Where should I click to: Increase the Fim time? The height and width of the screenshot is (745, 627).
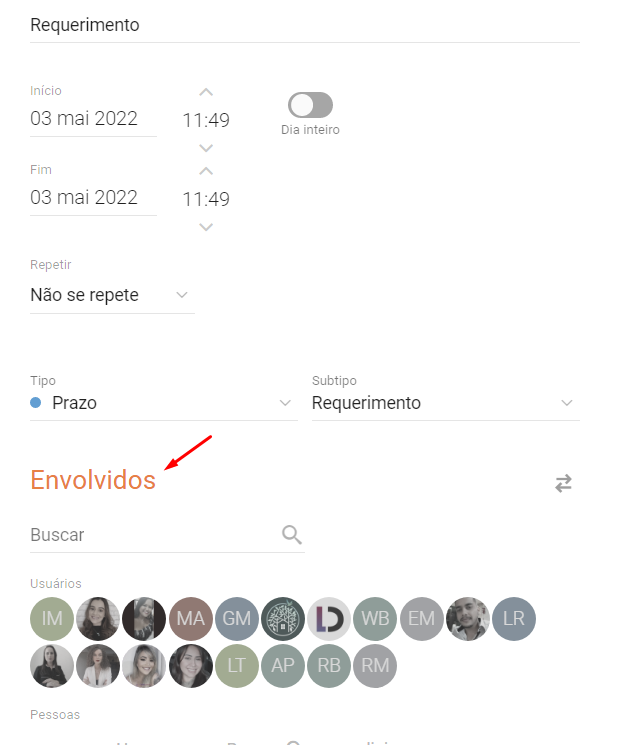pos(206,171)
